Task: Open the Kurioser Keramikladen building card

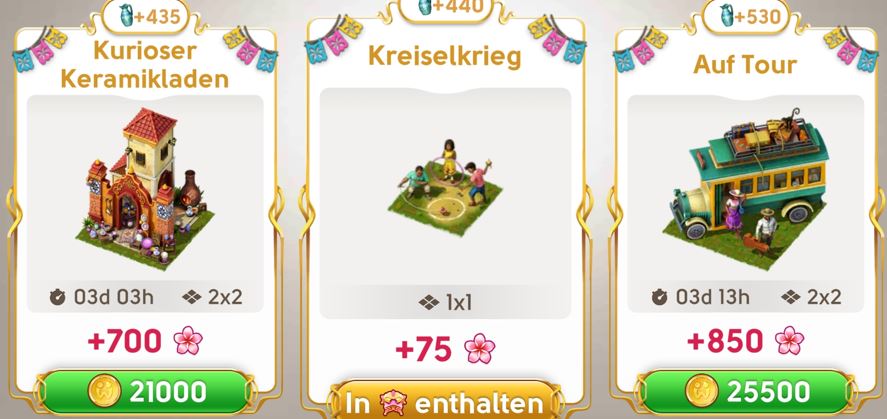Action: [145, 185]
